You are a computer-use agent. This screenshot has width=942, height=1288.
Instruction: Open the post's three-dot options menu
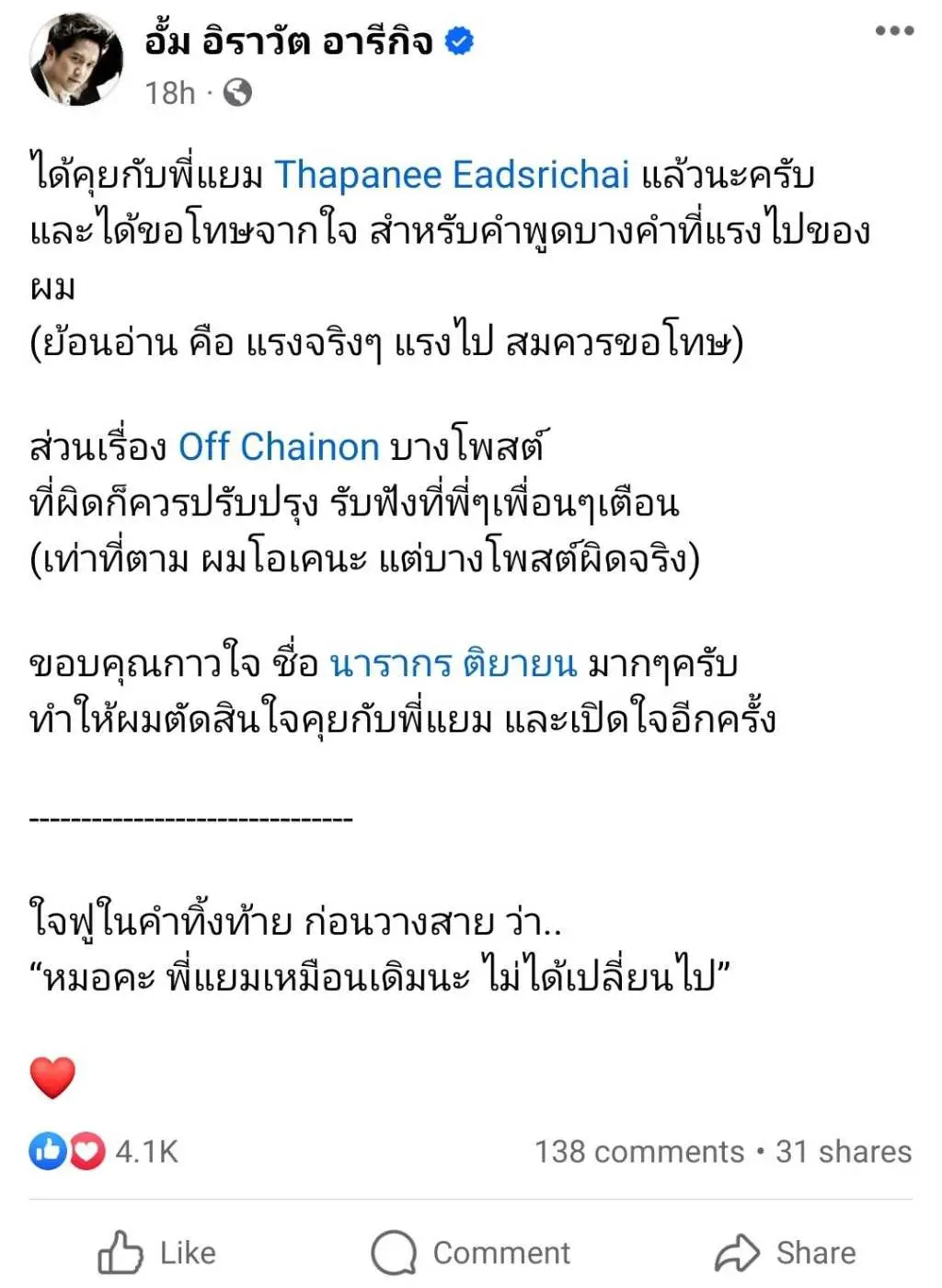pos(893,31)
